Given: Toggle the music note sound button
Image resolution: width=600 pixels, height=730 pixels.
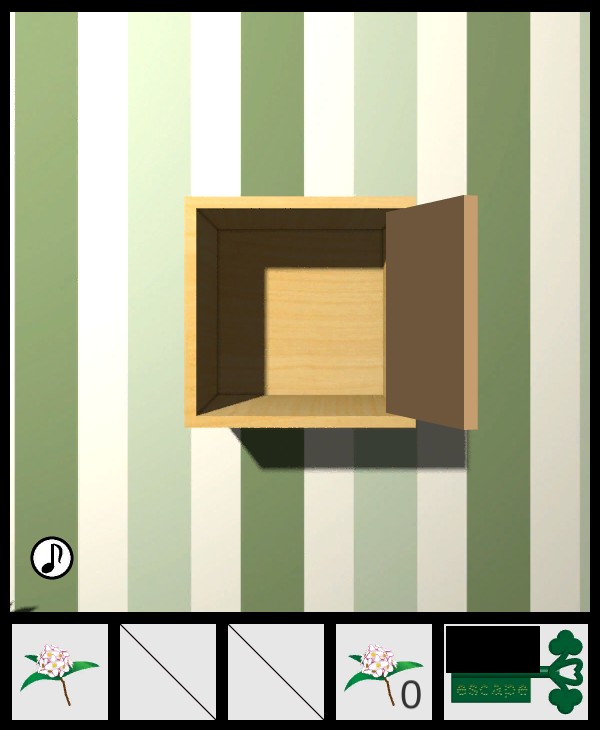Looking at the screenshot, I should (x=52, y=558).
